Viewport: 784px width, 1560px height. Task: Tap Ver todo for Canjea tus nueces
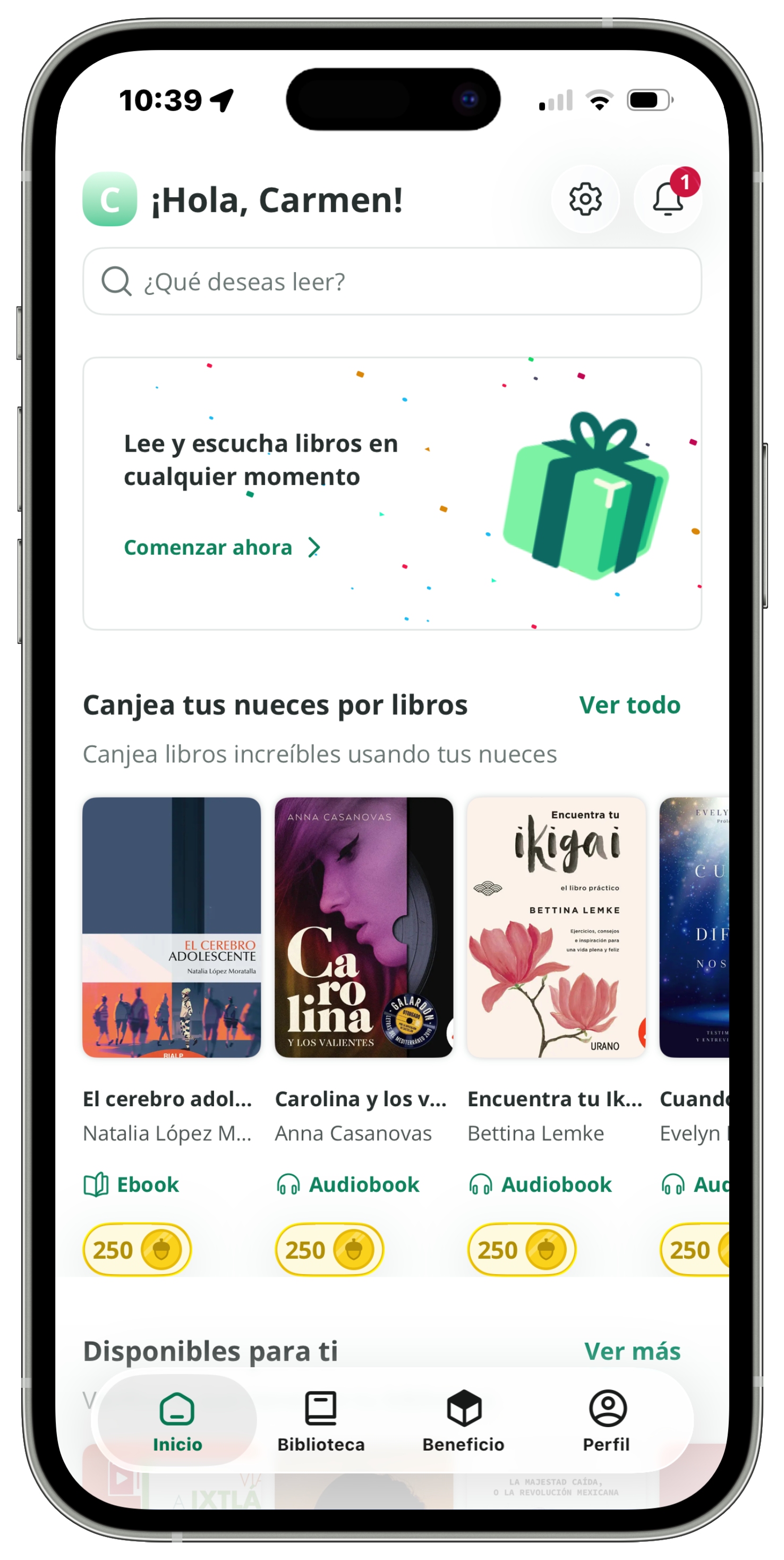pos(629,705)
